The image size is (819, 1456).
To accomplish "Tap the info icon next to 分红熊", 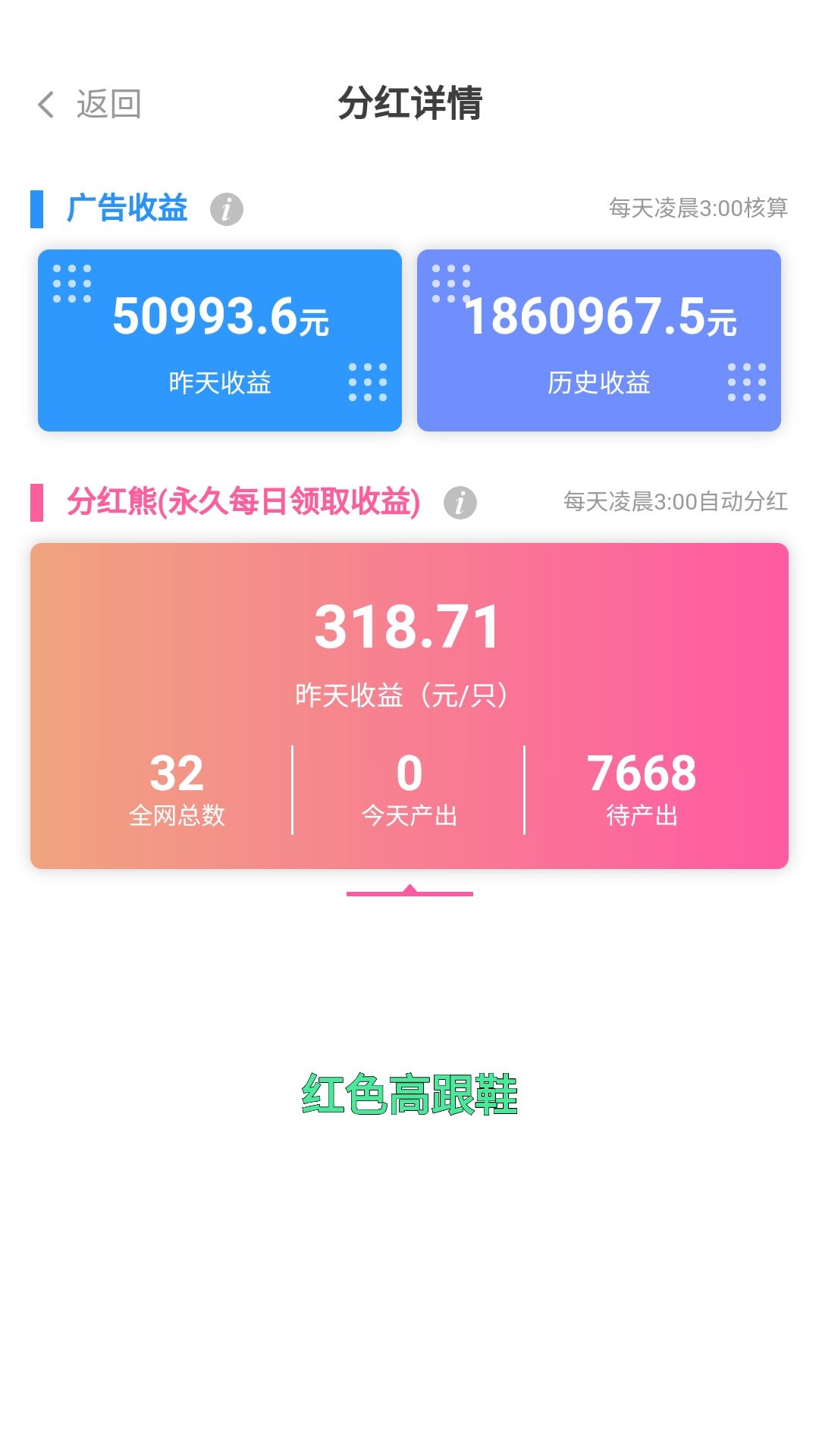I will tap(460, 500).
